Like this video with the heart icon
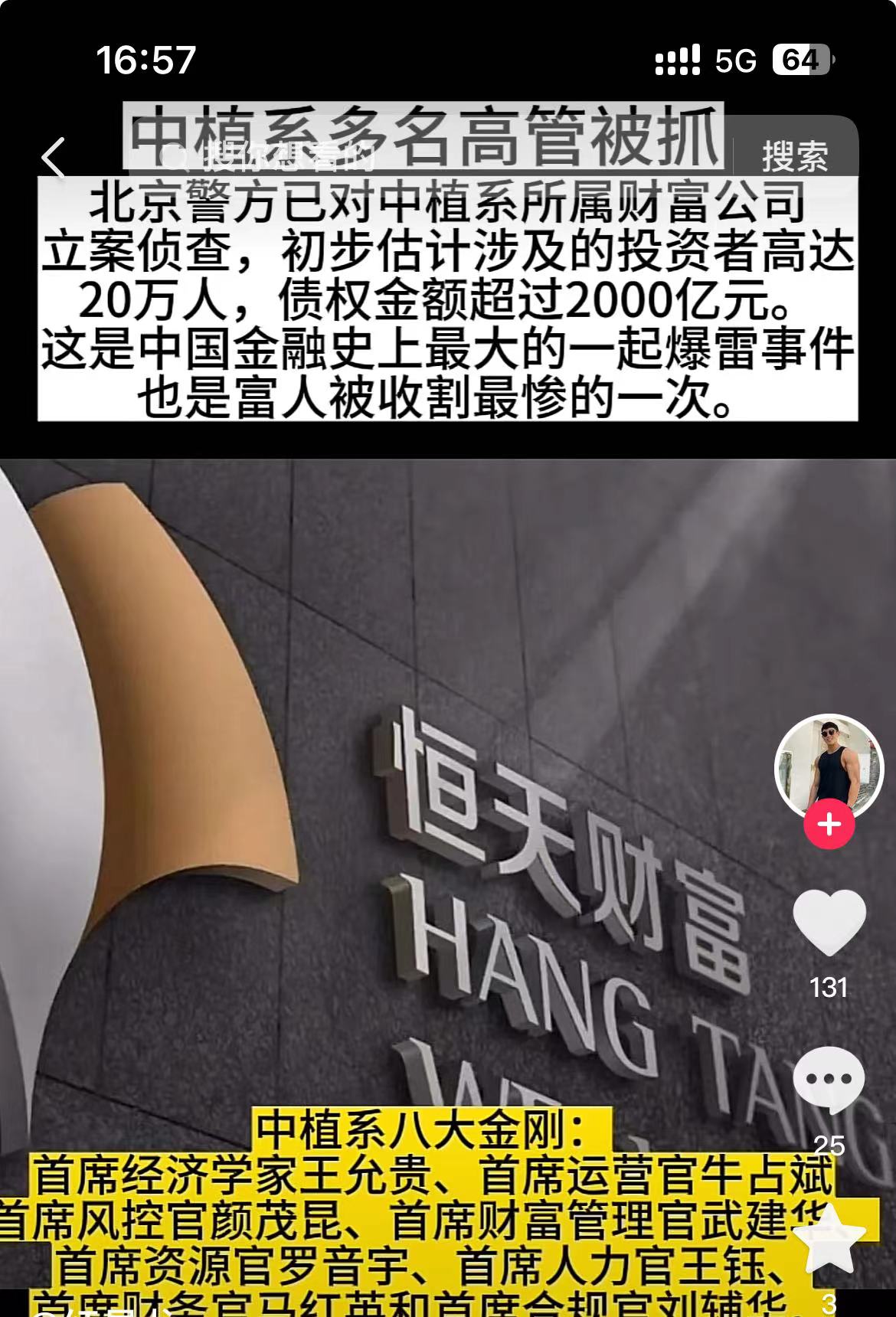 829,923
